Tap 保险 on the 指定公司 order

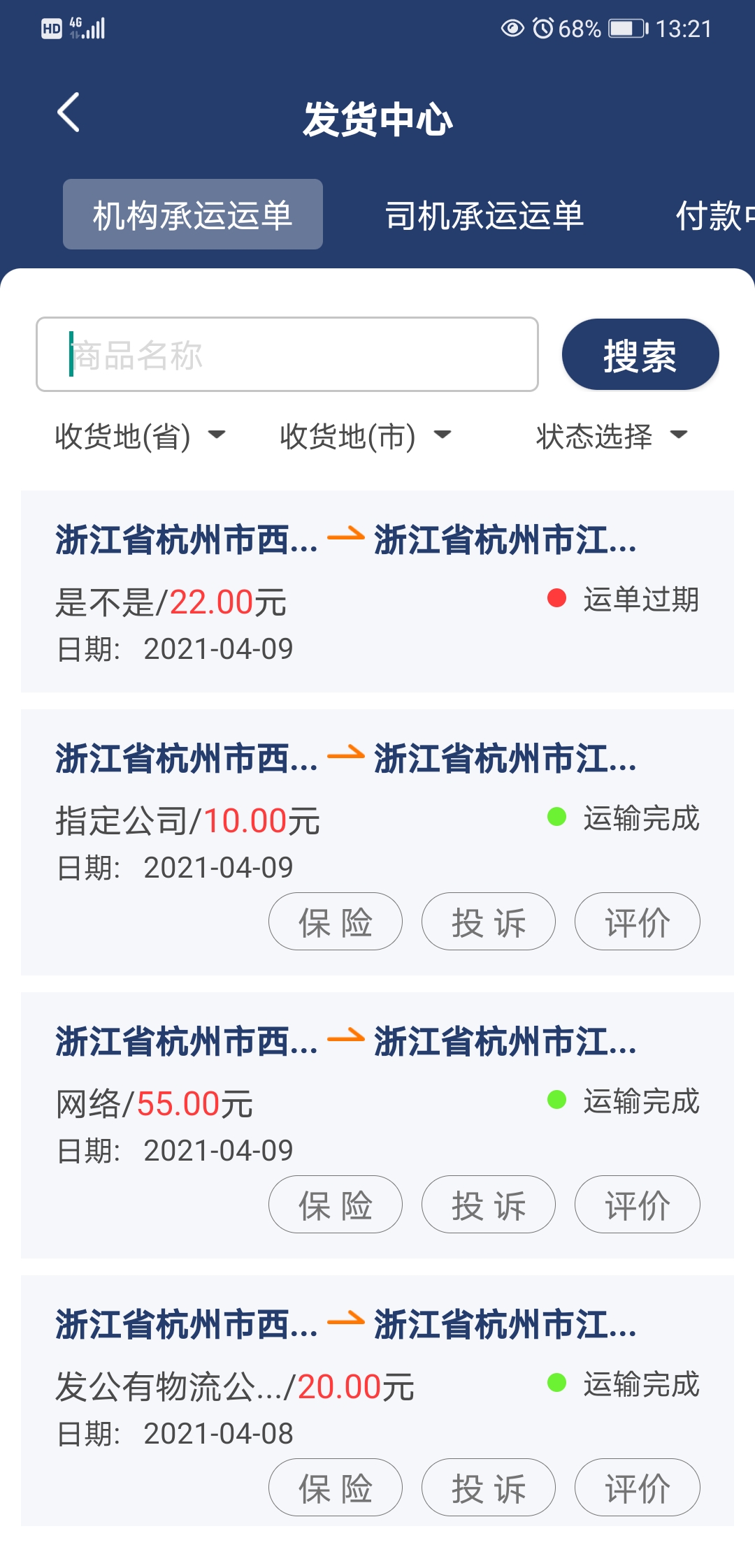click(336, 922)
